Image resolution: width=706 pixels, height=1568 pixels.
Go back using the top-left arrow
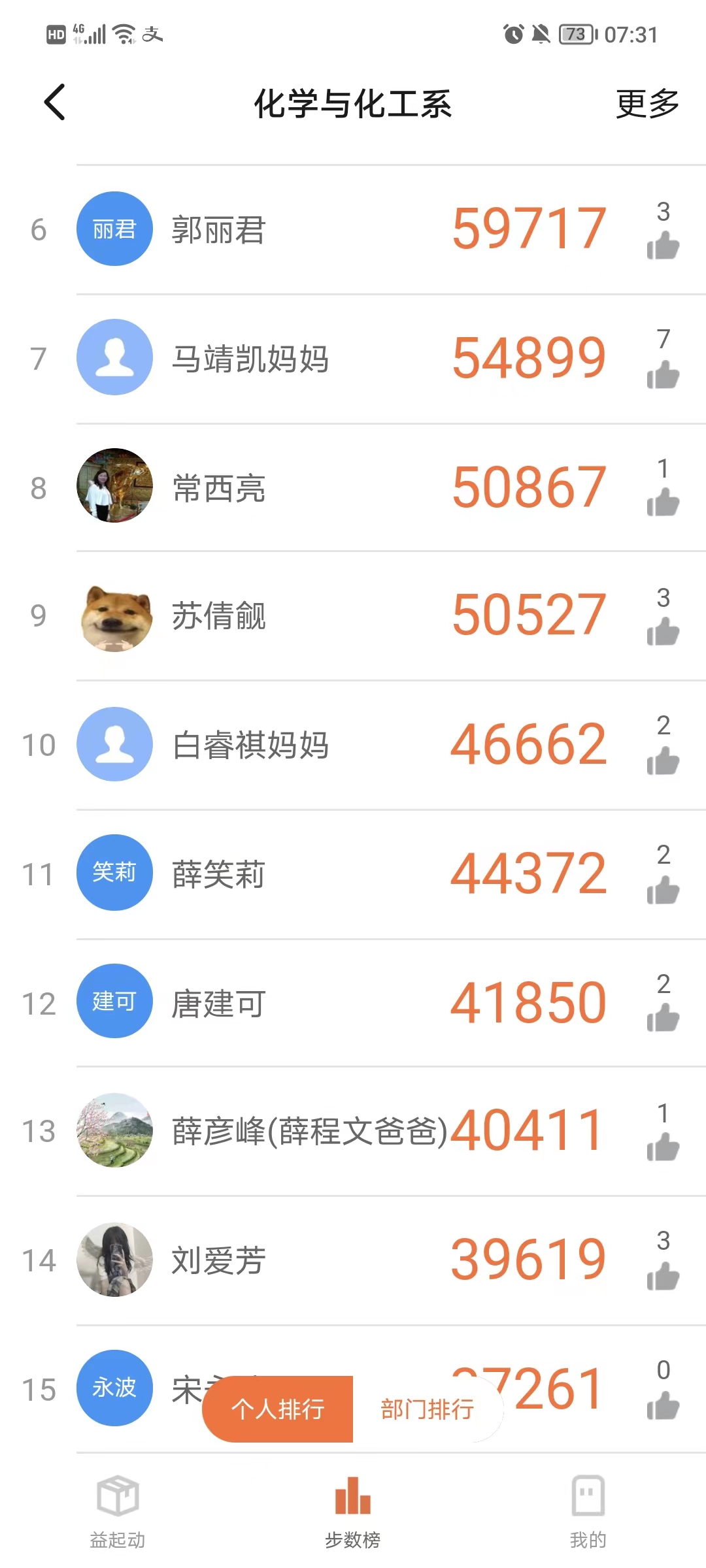pos(55,103)
